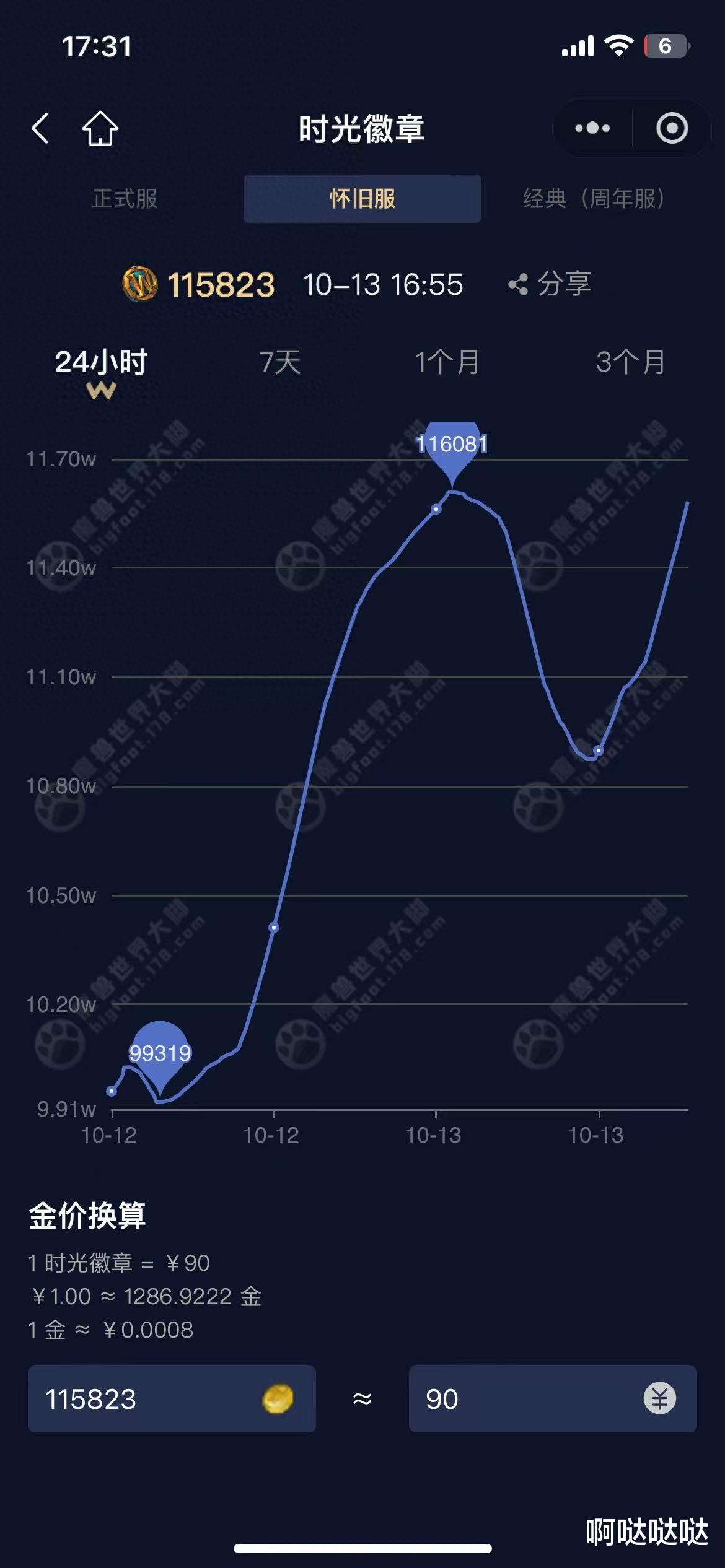The image size is (725, 1568).
Task: Share the token price via 分享
Action: pyautogui.click(x=550, y=284)
